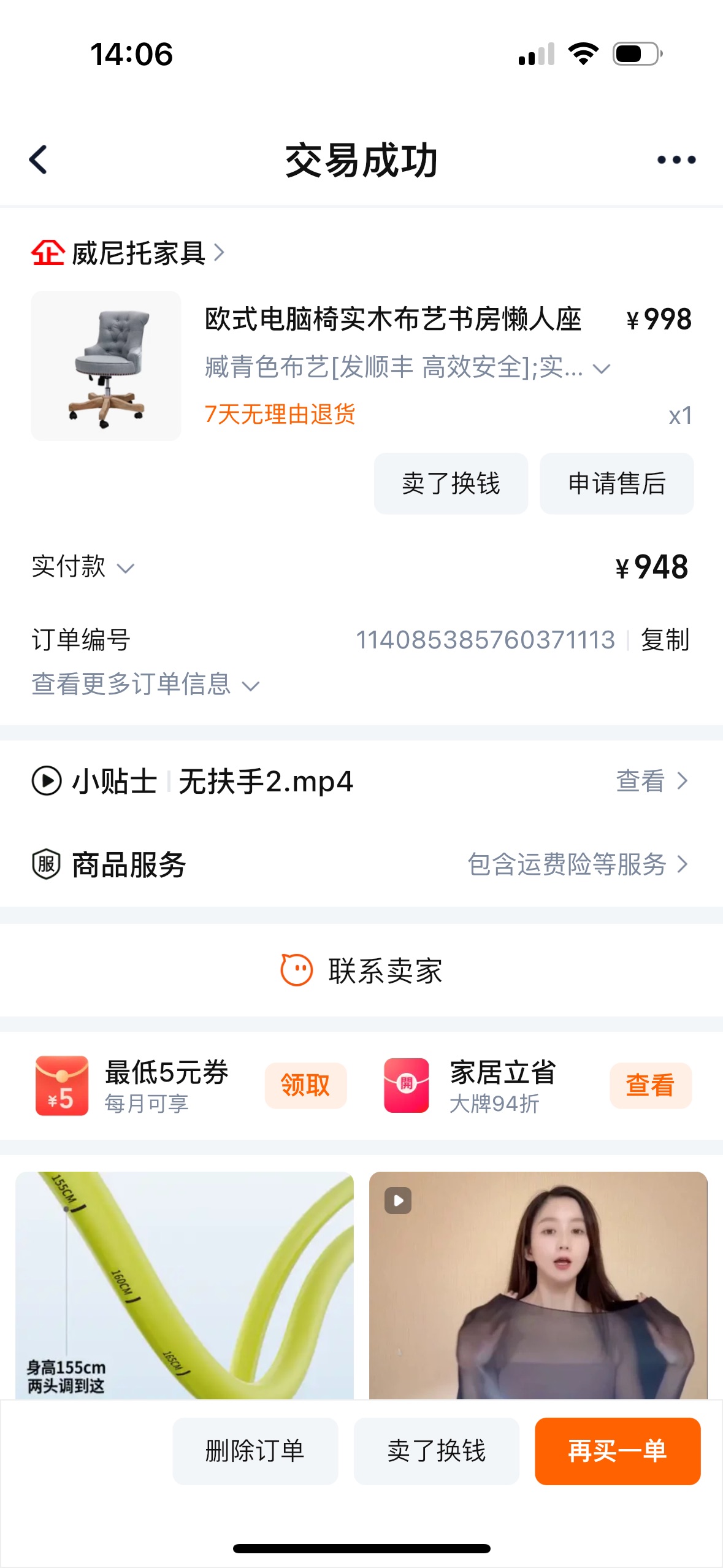Copy the order number with 复制

tap(665, 640)
